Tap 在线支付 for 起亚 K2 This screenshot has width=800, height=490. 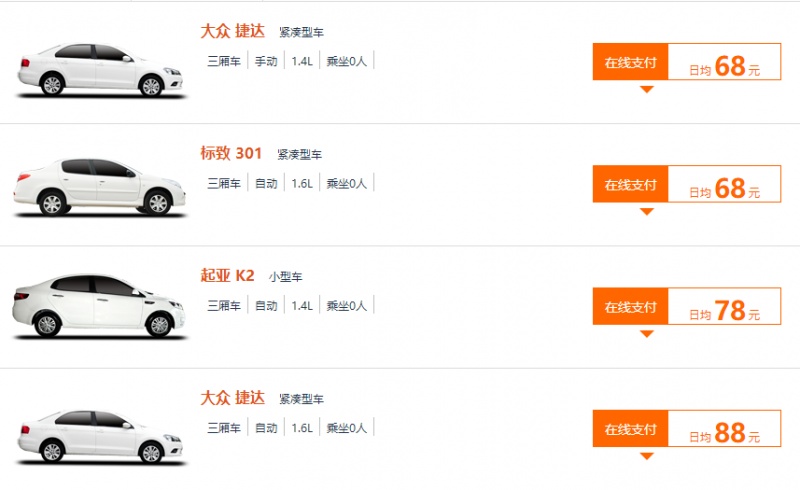(630, 307)
